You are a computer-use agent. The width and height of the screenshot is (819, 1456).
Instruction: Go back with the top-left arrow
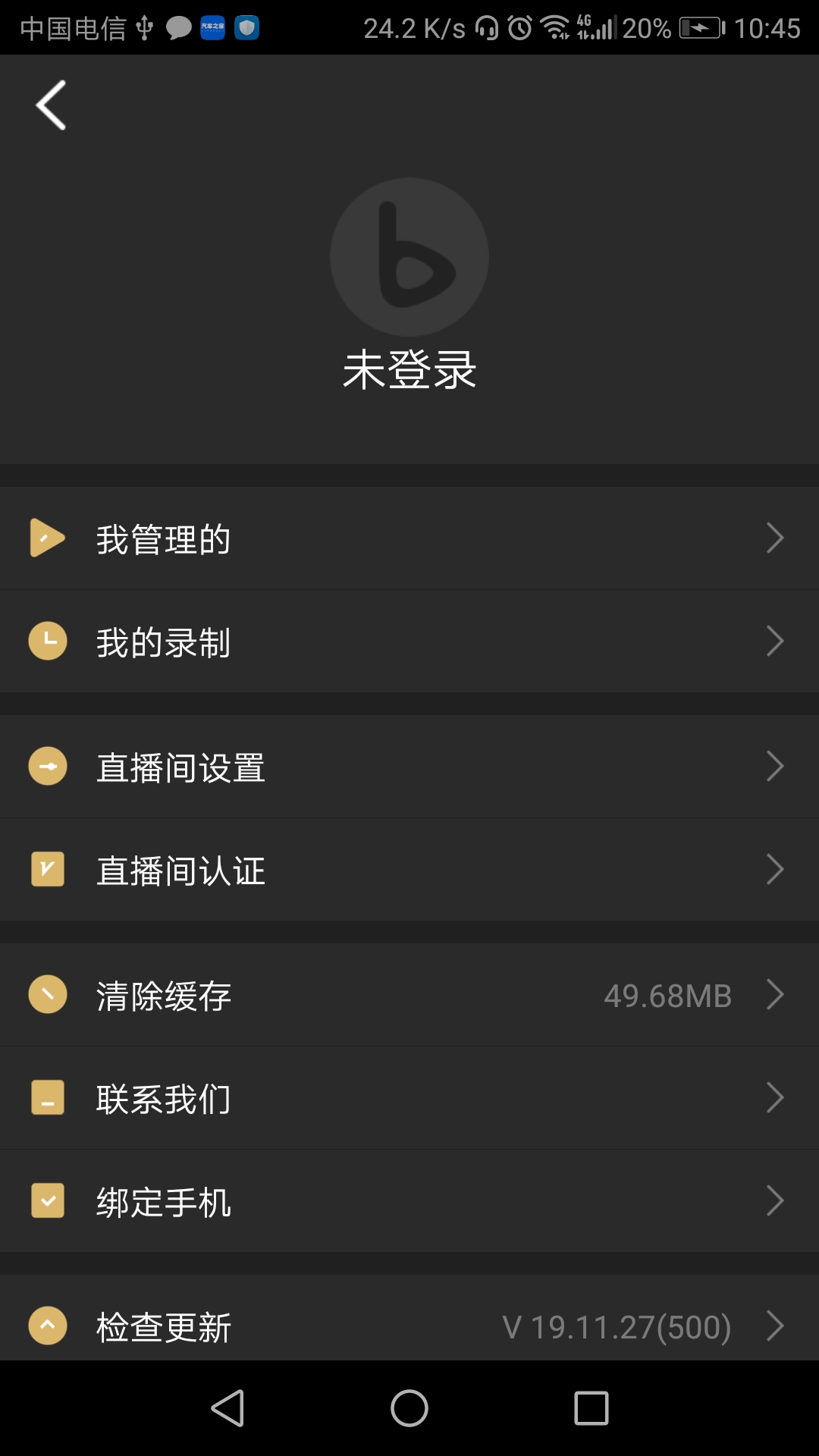50,106
